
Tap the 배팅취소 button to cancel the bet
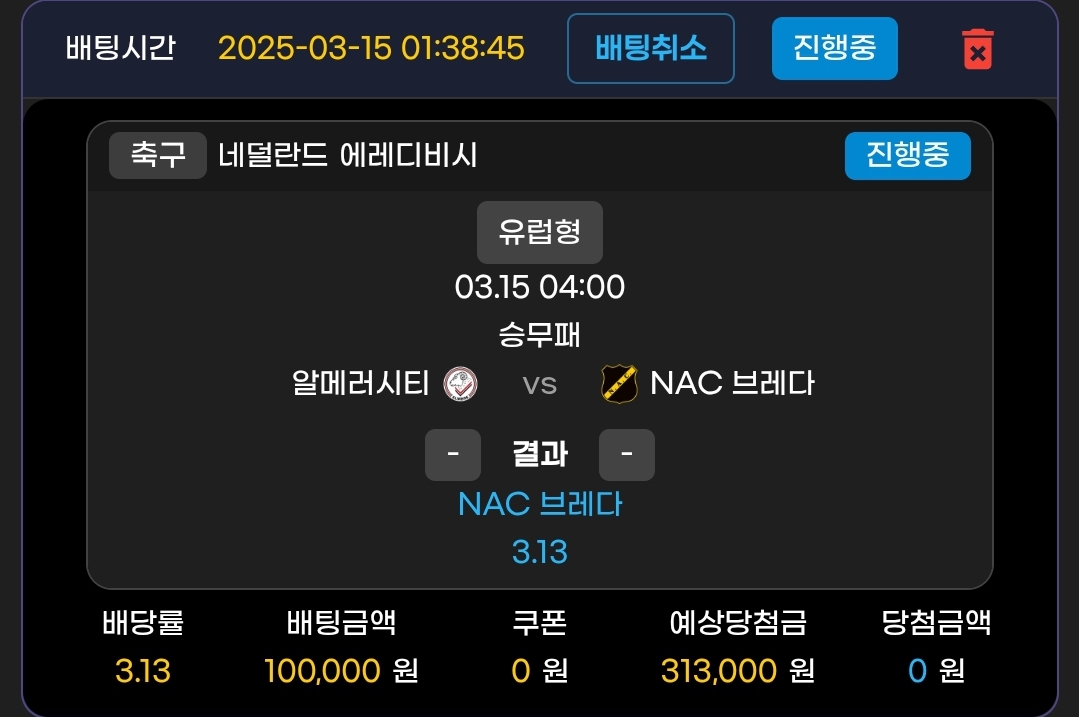[x=651, y=48]
